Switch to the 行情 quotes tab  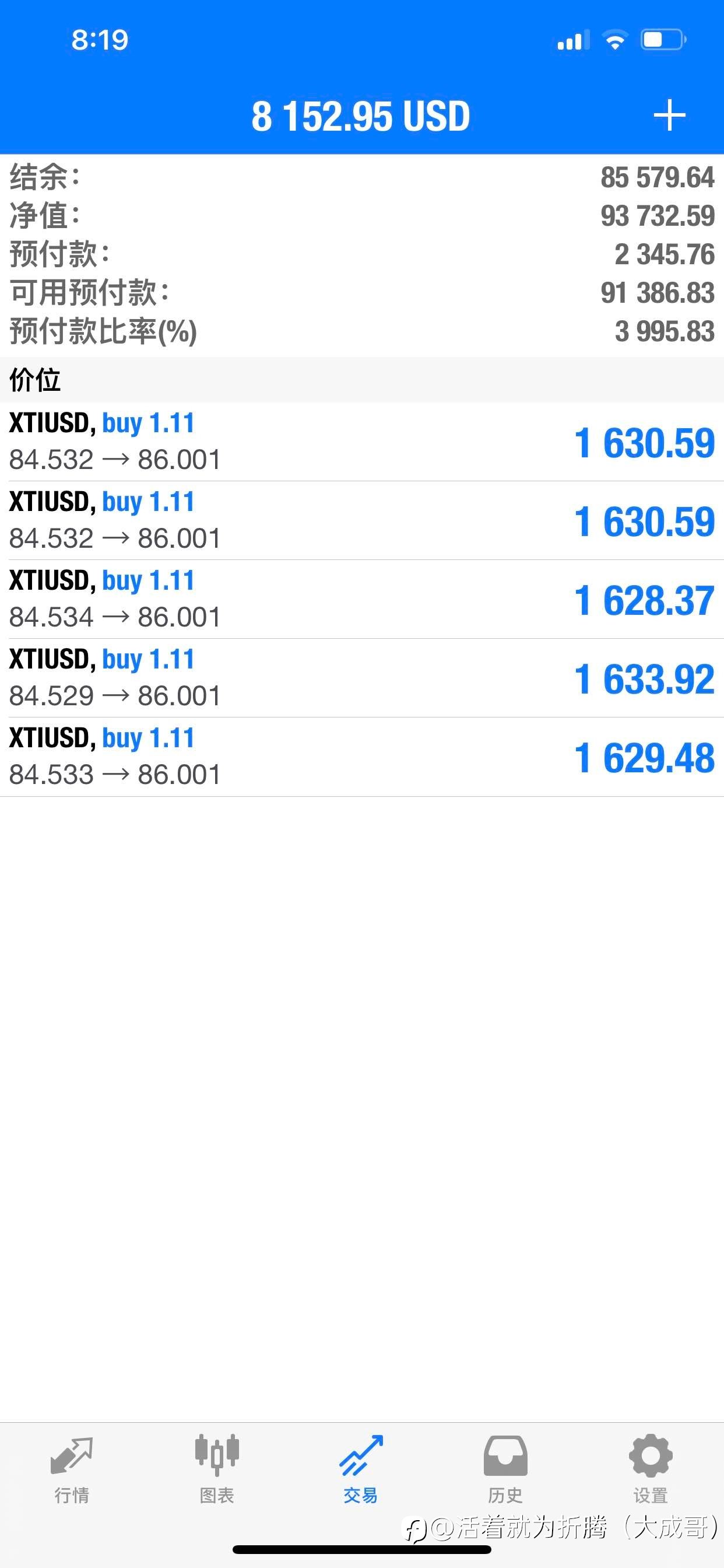point(72,1469)
